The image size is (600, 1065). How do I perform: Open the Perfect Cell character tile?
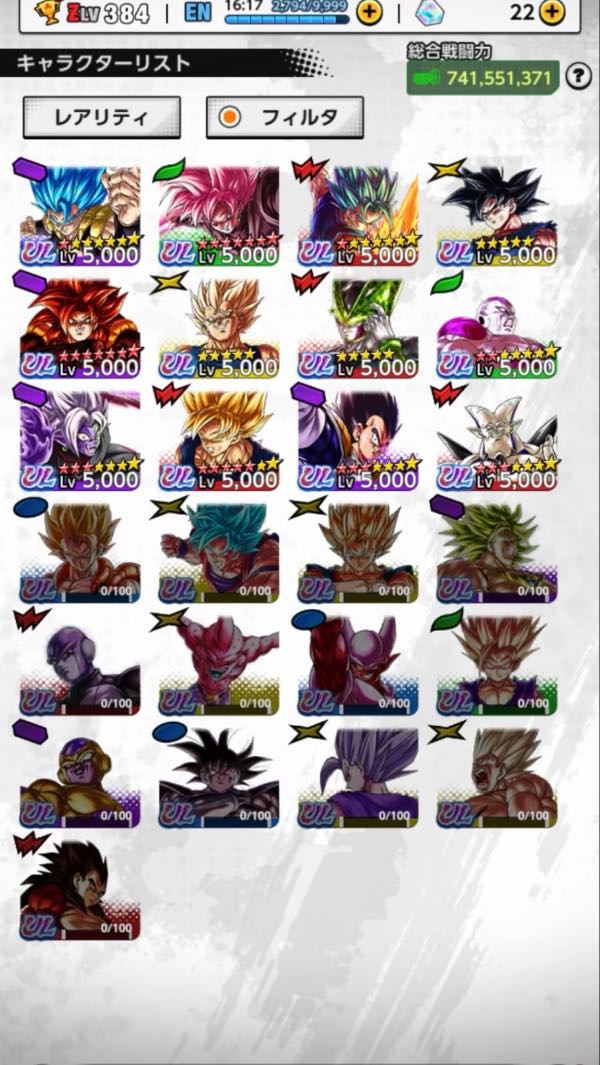click(x=358, y=321)
